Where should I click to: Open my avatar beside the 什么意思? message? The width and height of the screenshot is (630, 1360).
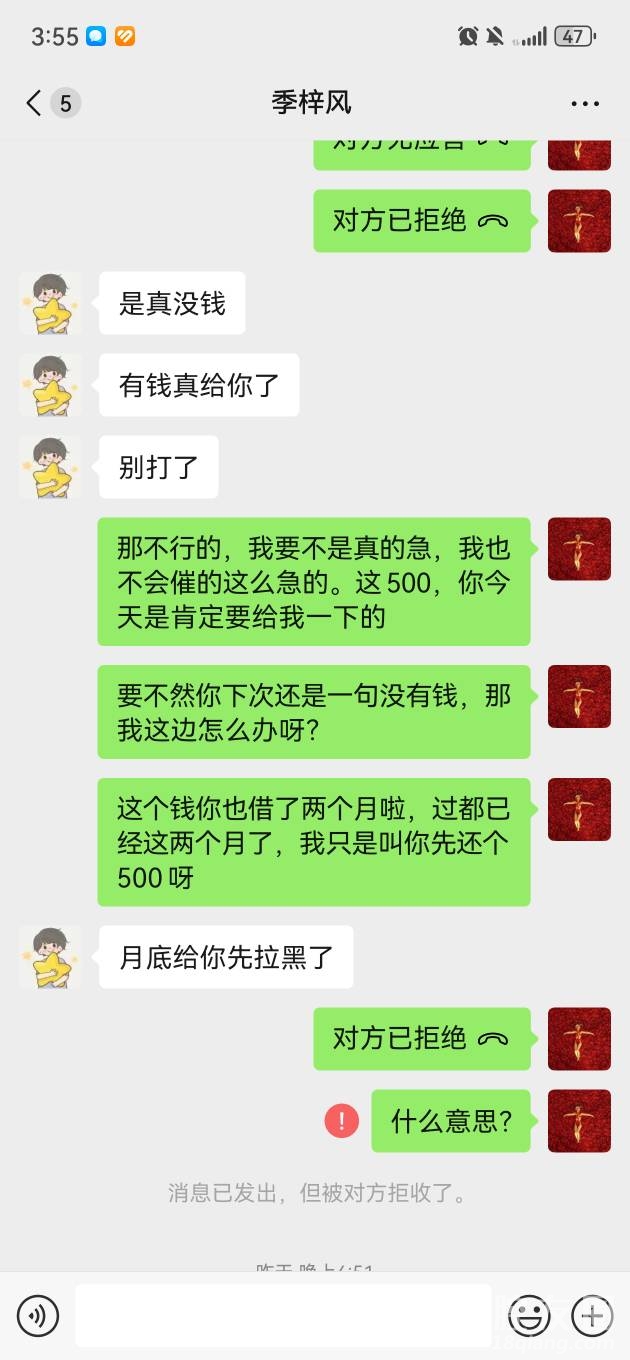click(579, 1120)
